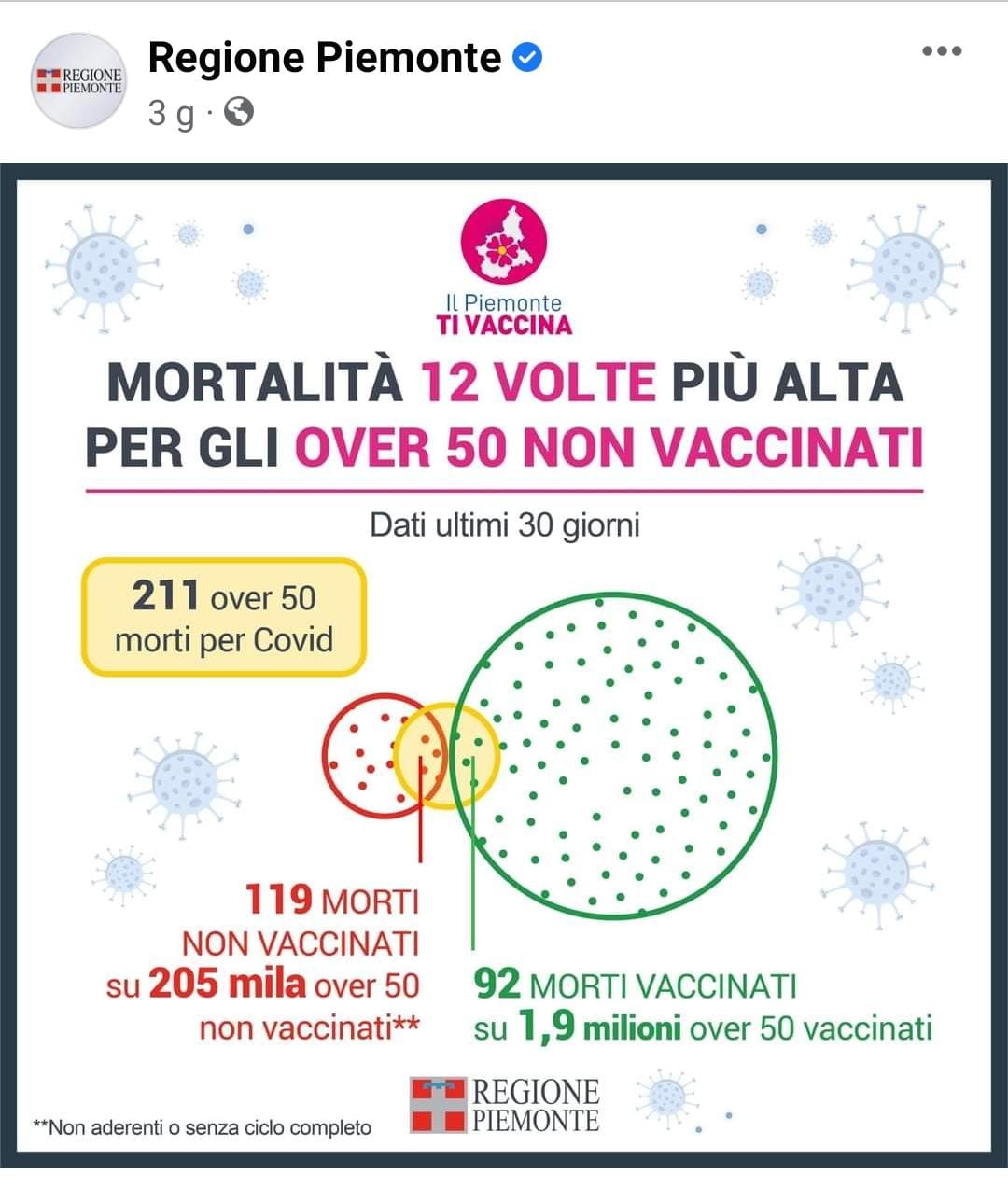The width and height of the screenshot is (1008, 1188).
Task: Open the Regione Piemonte page name
Action: pyautogui.click(x=324, y=58)
